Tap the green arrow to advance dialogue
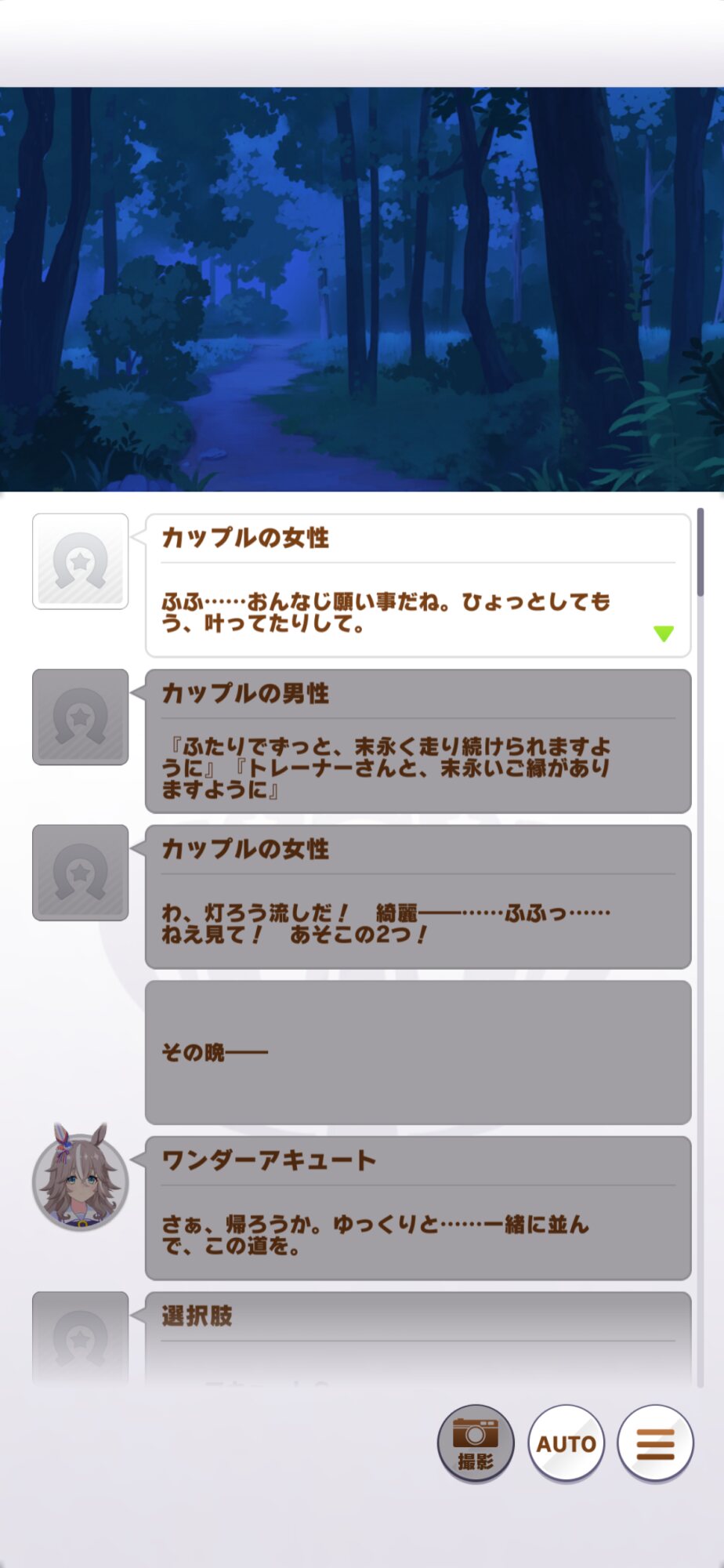724x1568 pixels. click(x=664, y=633)
